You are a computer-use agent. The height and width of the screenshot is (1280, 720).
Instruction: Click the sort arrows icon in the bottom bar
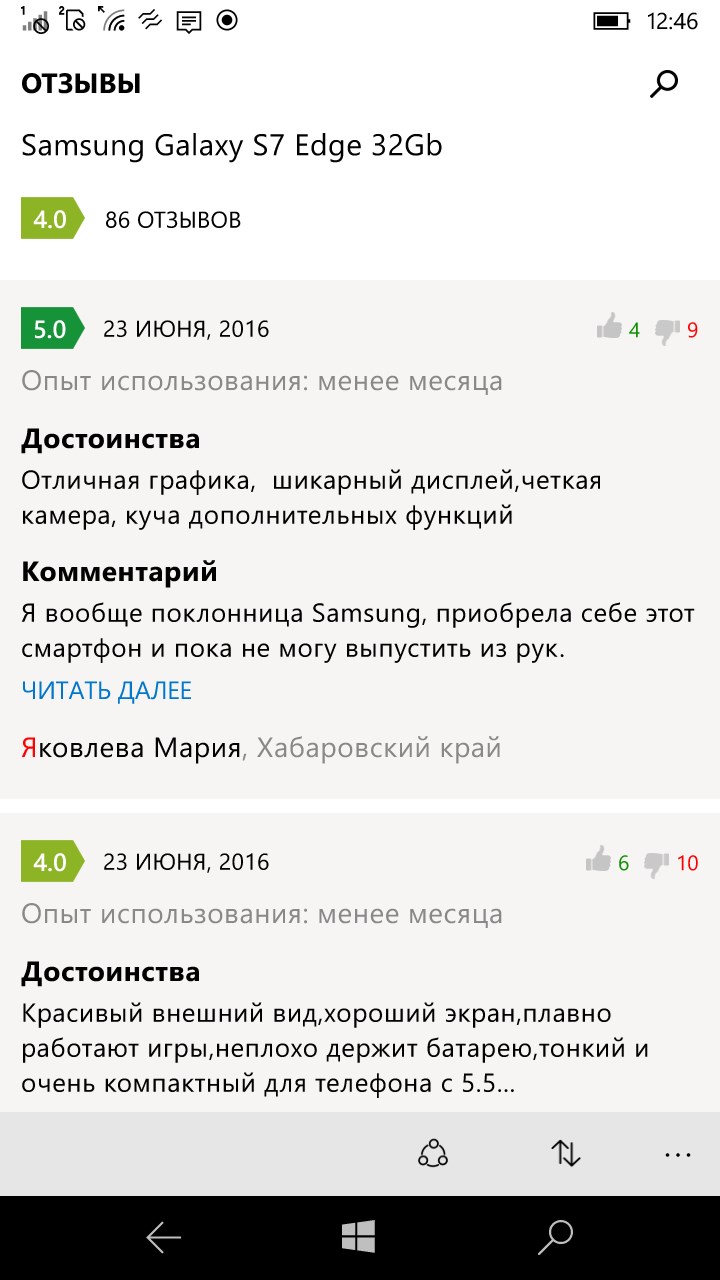click(565, 1153)
